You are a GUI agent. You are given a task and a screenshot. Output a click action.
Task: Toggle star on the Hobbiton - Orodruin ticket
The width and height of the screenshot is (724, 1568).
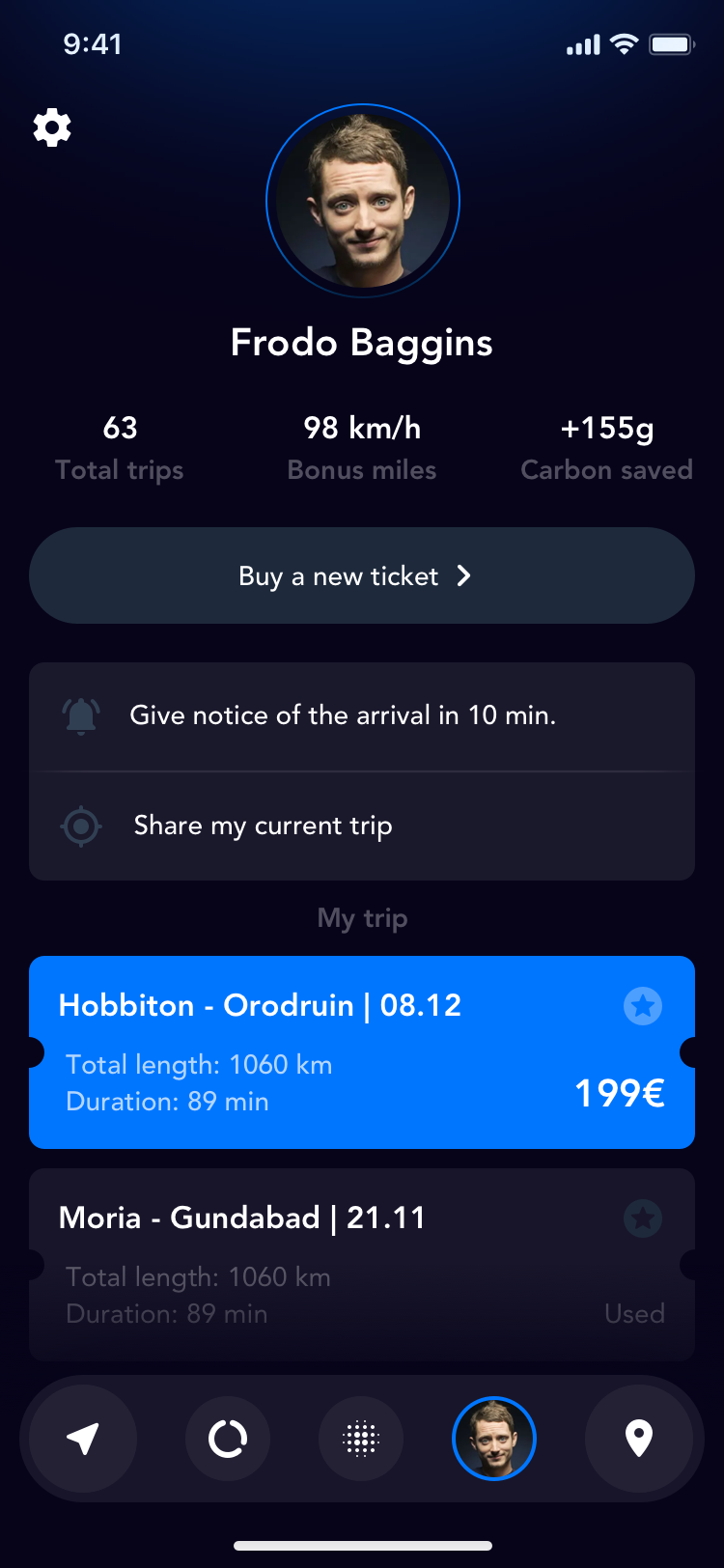tap(643, 1006)
